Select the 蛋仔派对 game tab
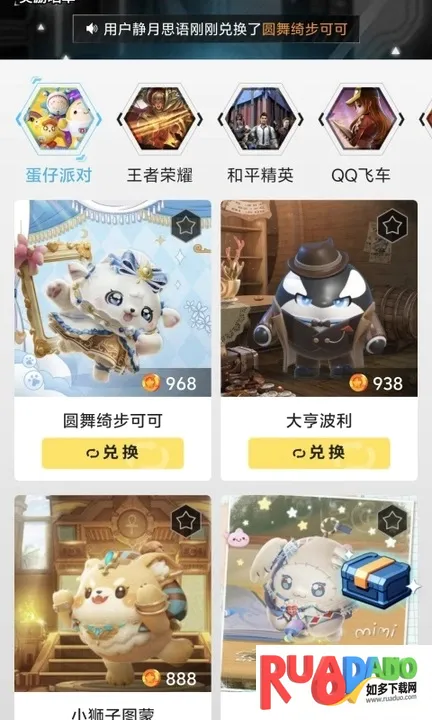This screenshot has height=720, width=432. 58,132
